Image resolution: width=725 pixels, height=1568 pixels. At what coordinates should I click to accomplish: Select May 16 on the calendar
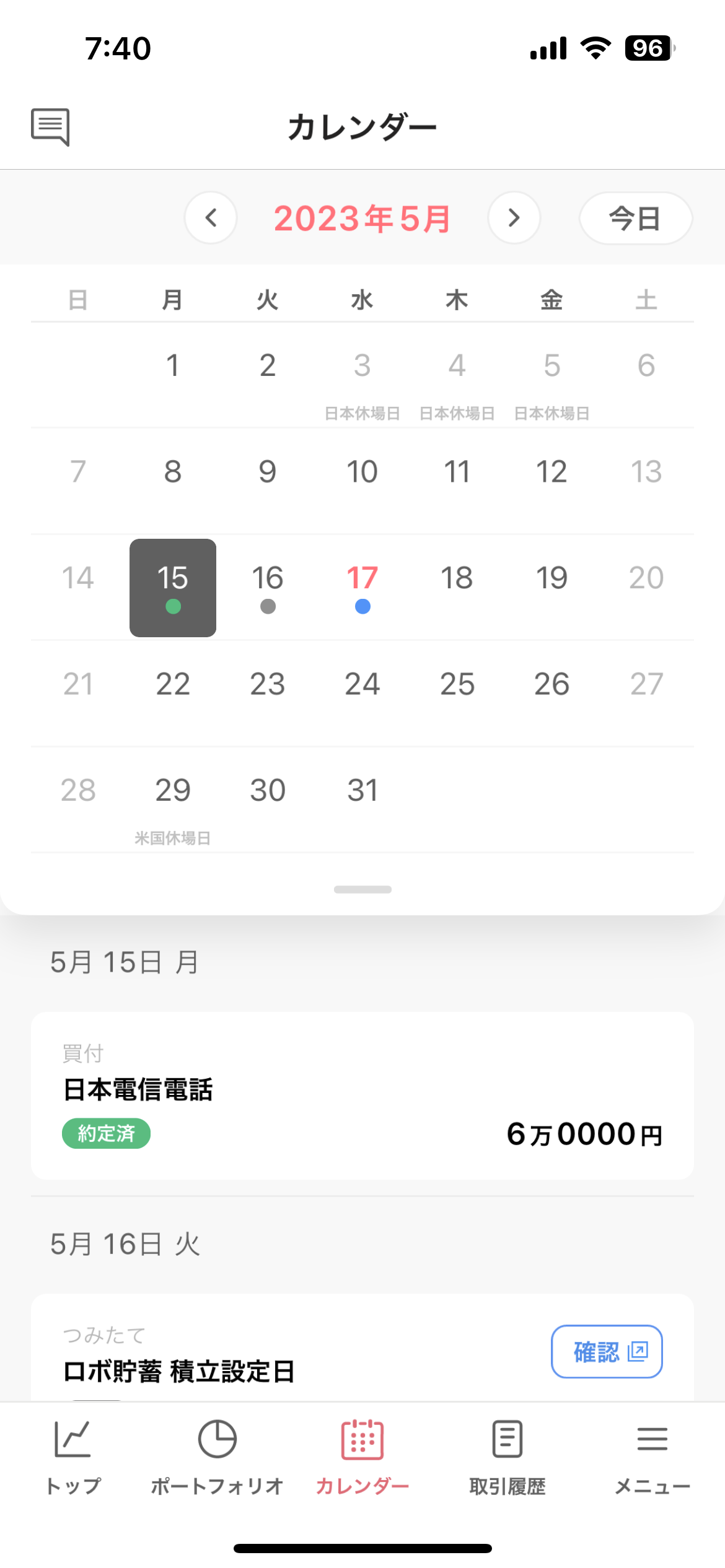pos(268,586)
